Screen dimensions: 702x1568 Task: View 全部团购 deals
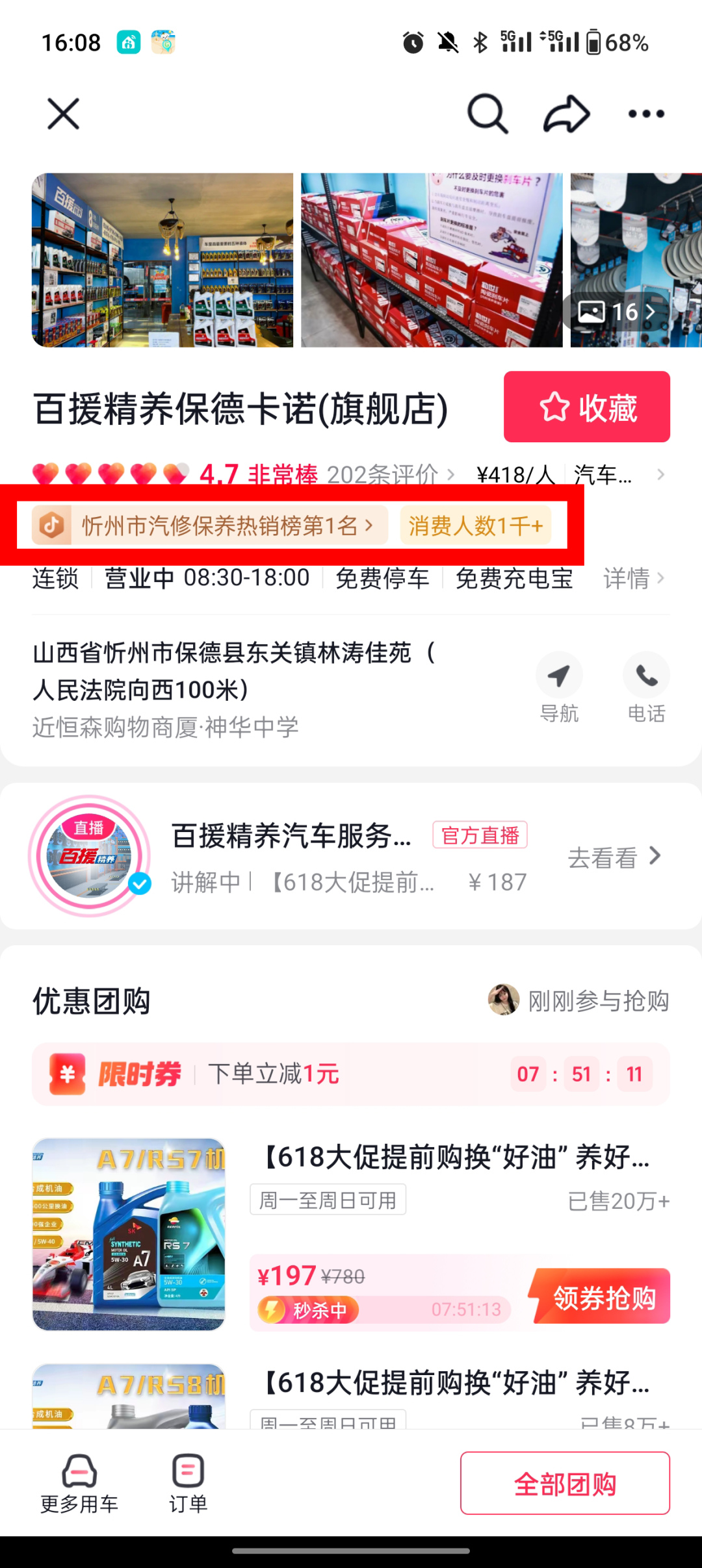click(565, 1484)
